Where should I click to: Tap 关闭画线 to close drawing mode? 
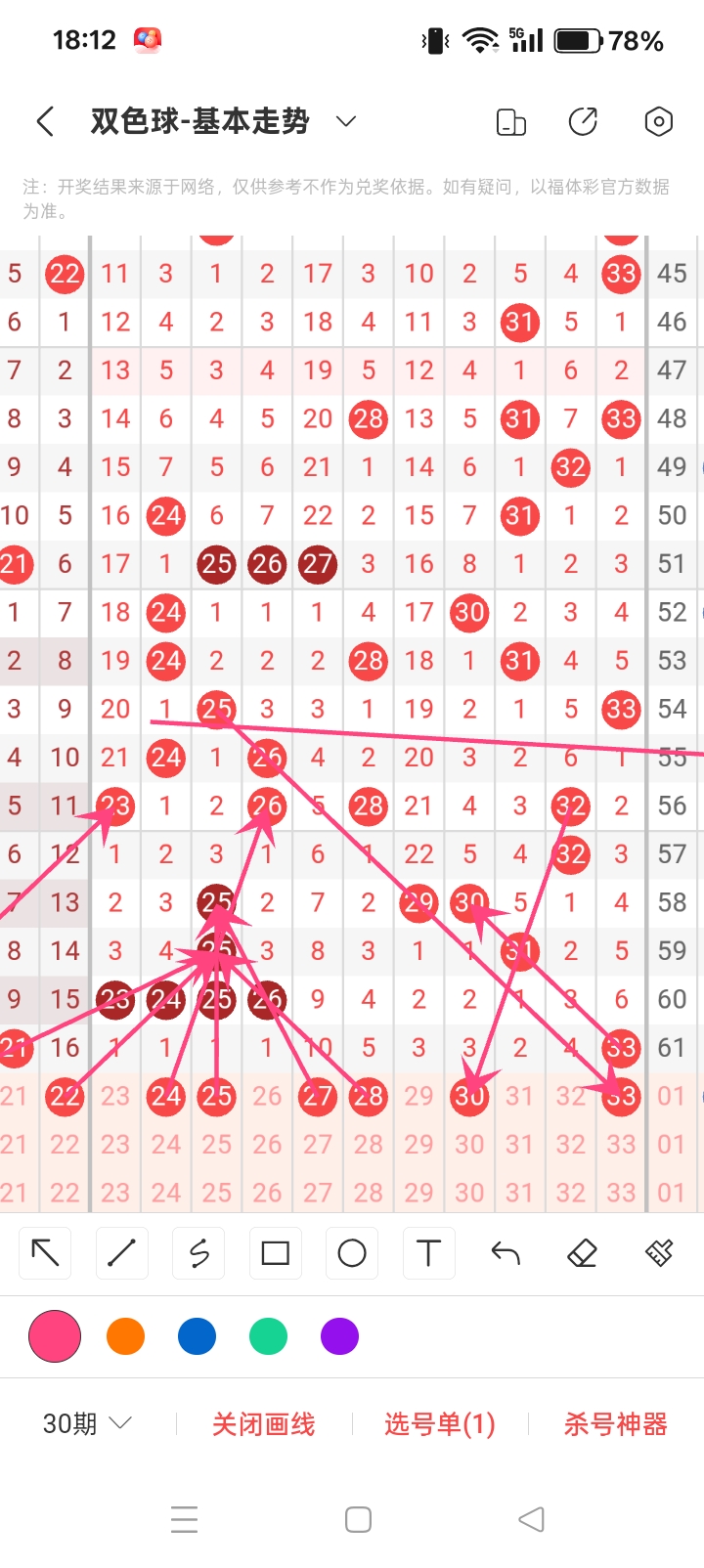[263, 1424]
